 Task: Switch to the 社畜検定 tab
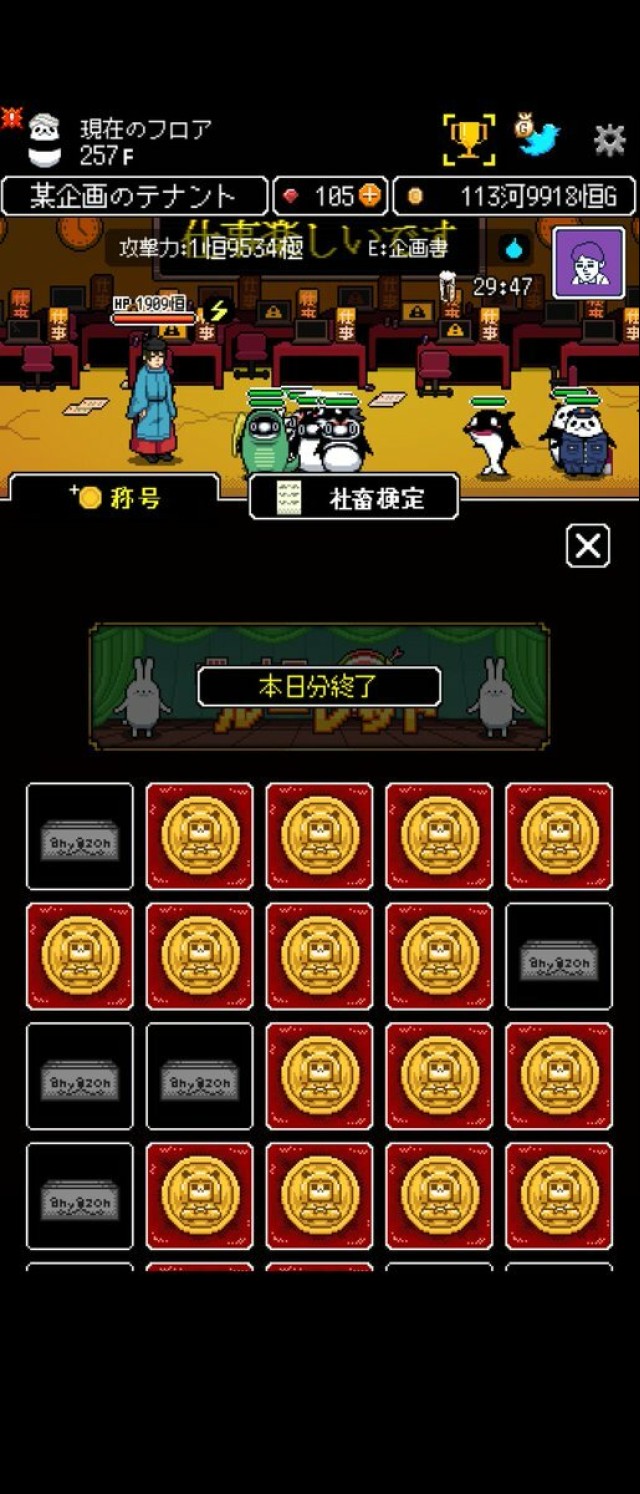click(x=354, y=497)
